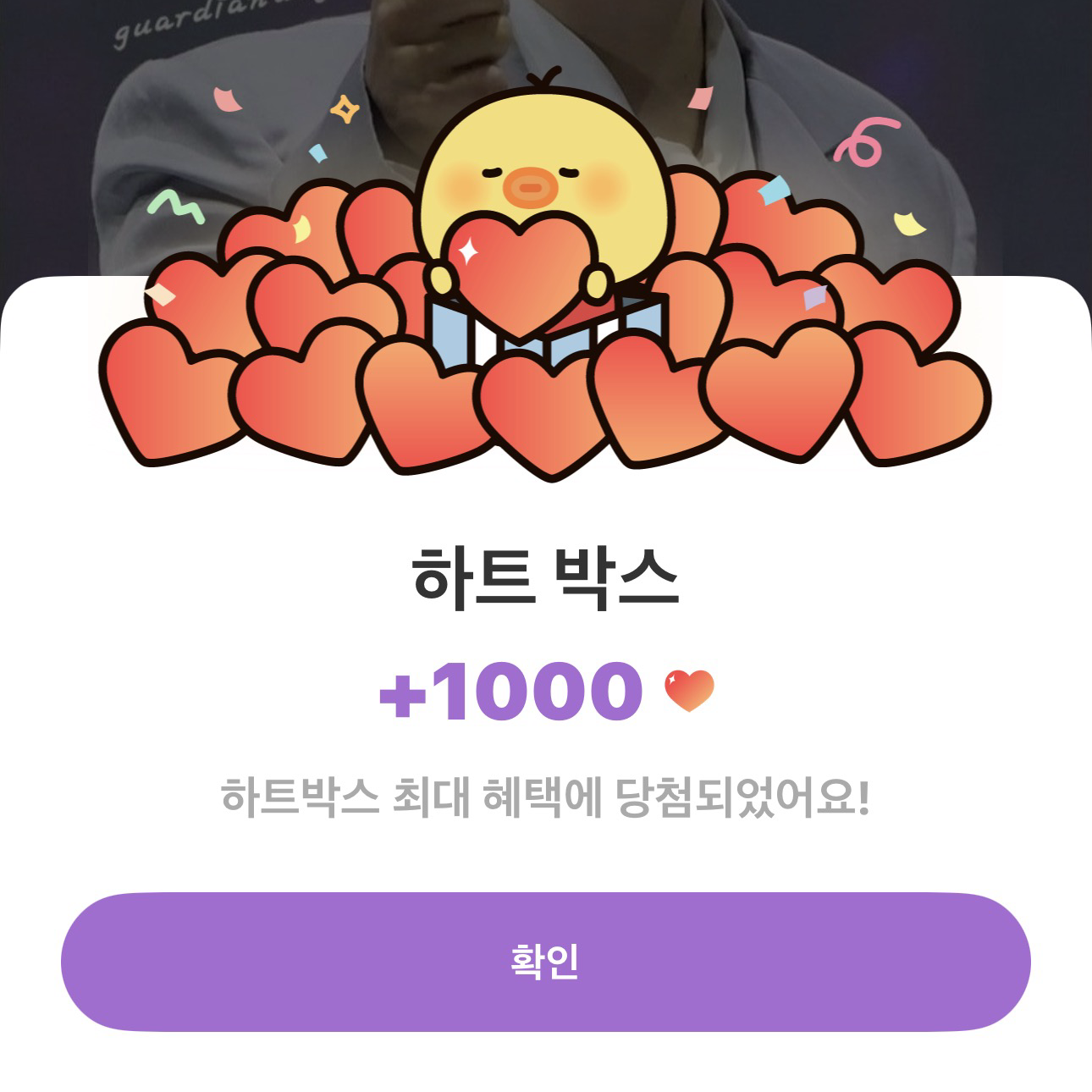Confirm the heart box reward with 확인
Screen dimensions: 1092x1092
click(545, 962)
